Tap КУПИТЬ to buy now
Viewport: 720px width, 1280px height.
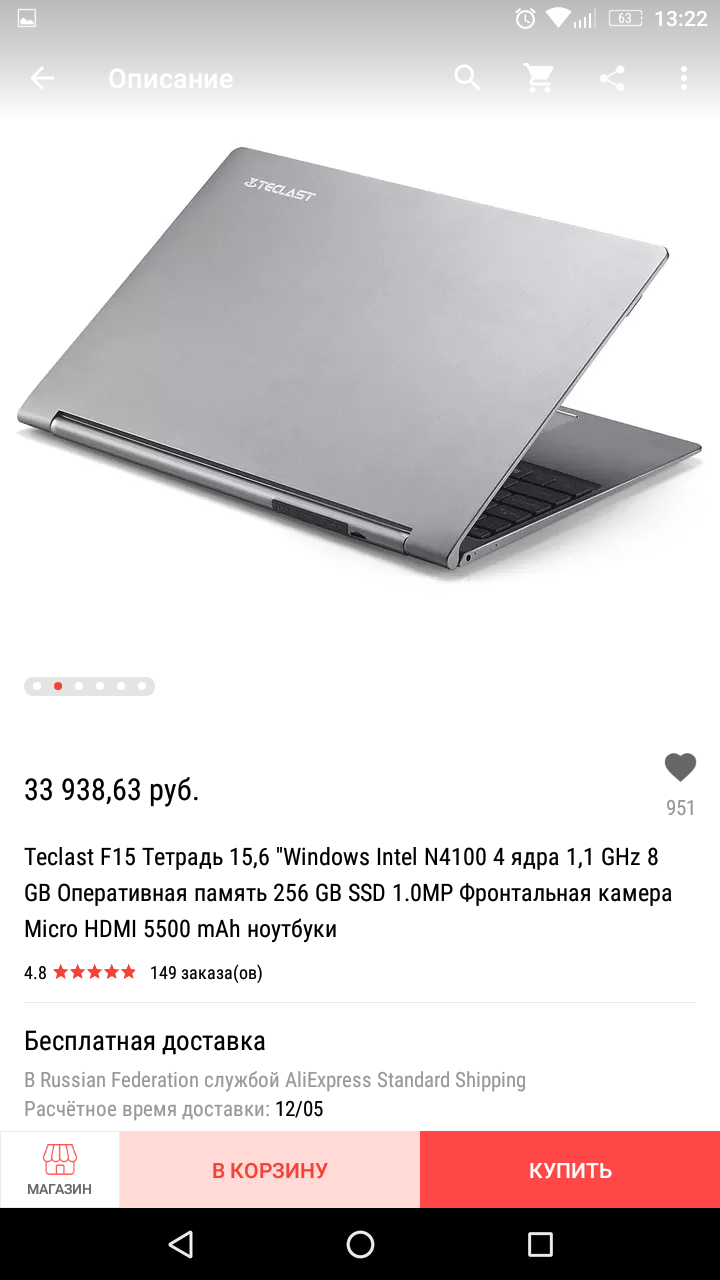pyautogui.click(x=570, y=1170)
